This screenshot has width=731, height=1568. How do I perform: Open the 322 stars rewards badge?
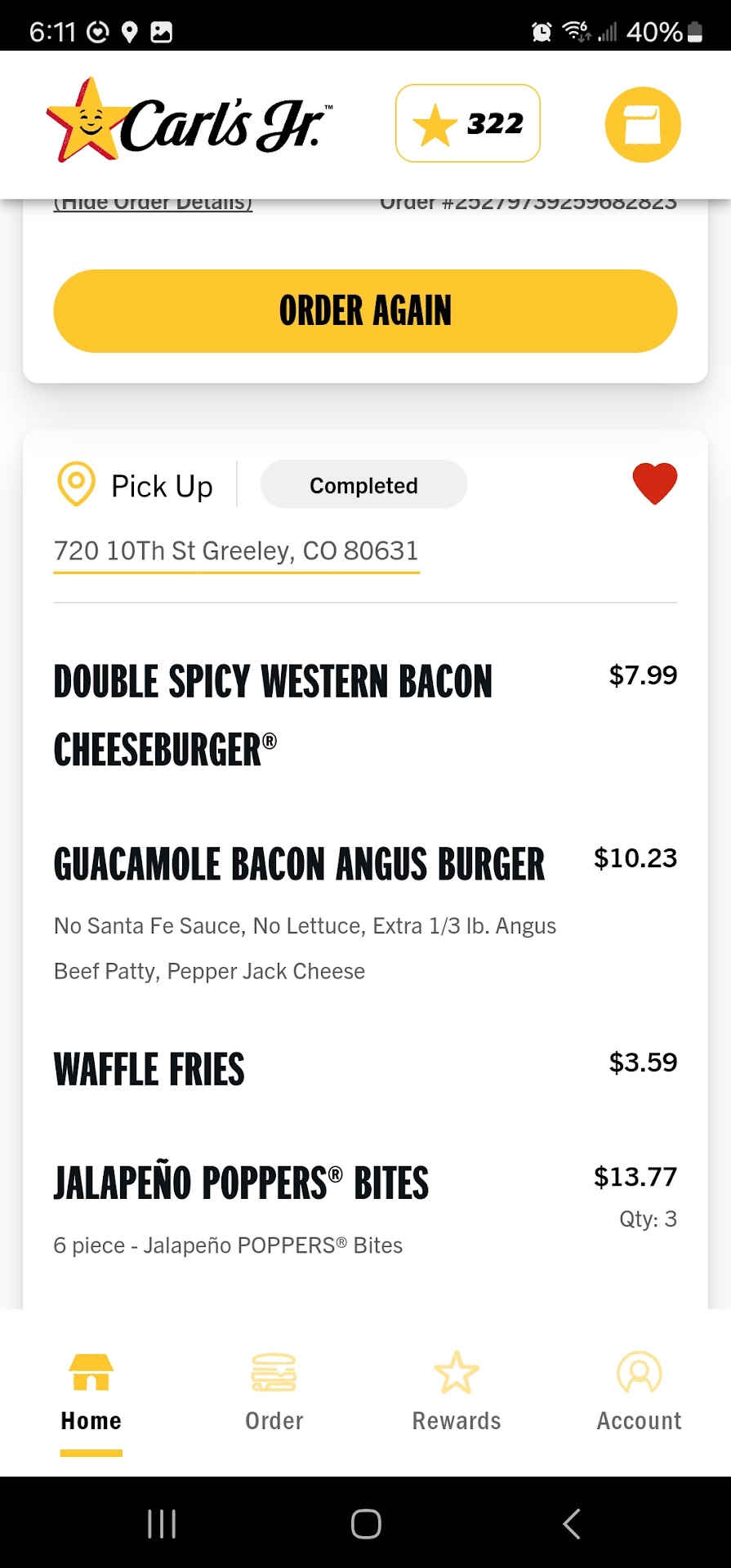(468, 123)
